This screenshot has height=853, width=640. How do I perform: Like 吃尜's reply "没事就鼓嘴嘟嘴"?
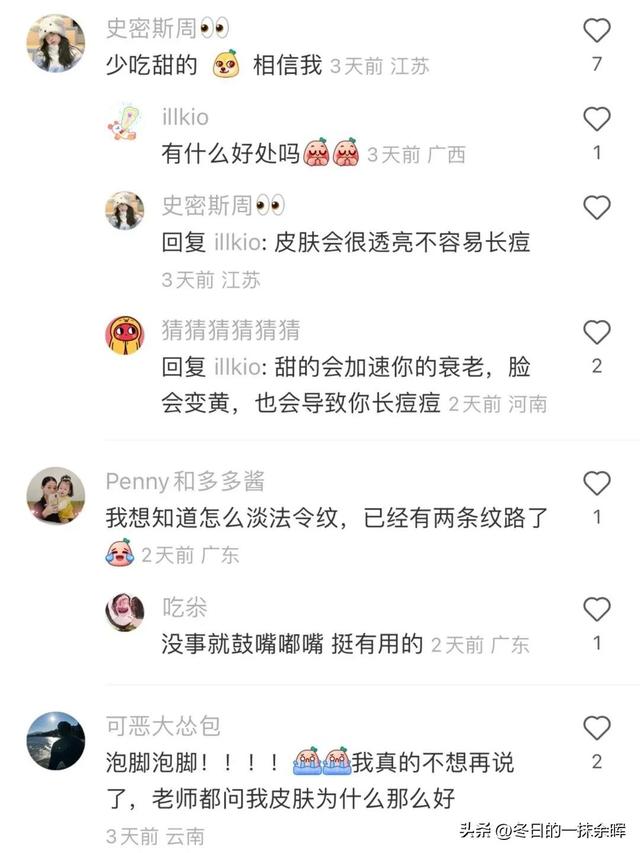(597, 609)
